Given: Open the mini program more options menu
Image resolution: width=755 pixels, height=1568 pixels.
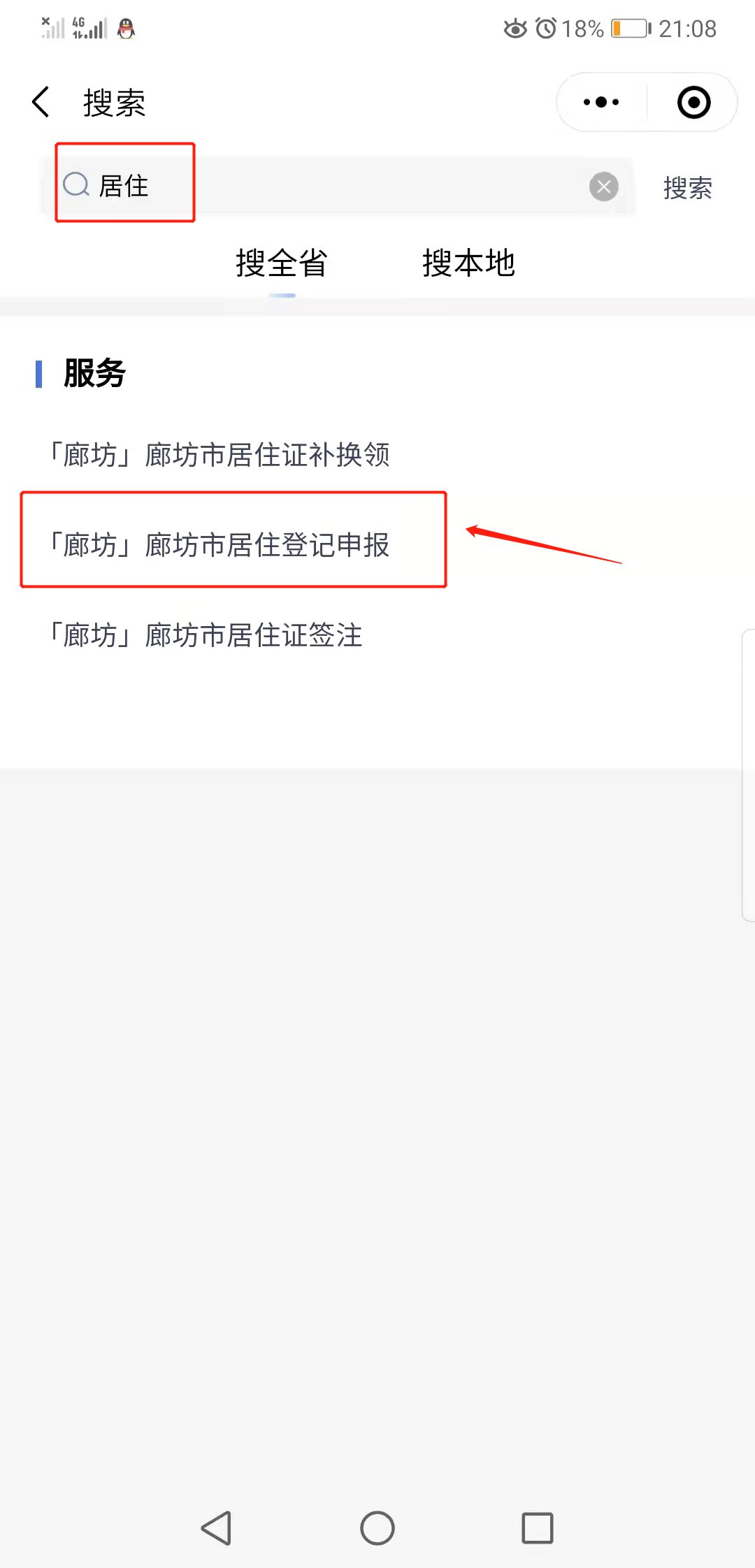Looking at the screenshot, I should pos(601,102).
